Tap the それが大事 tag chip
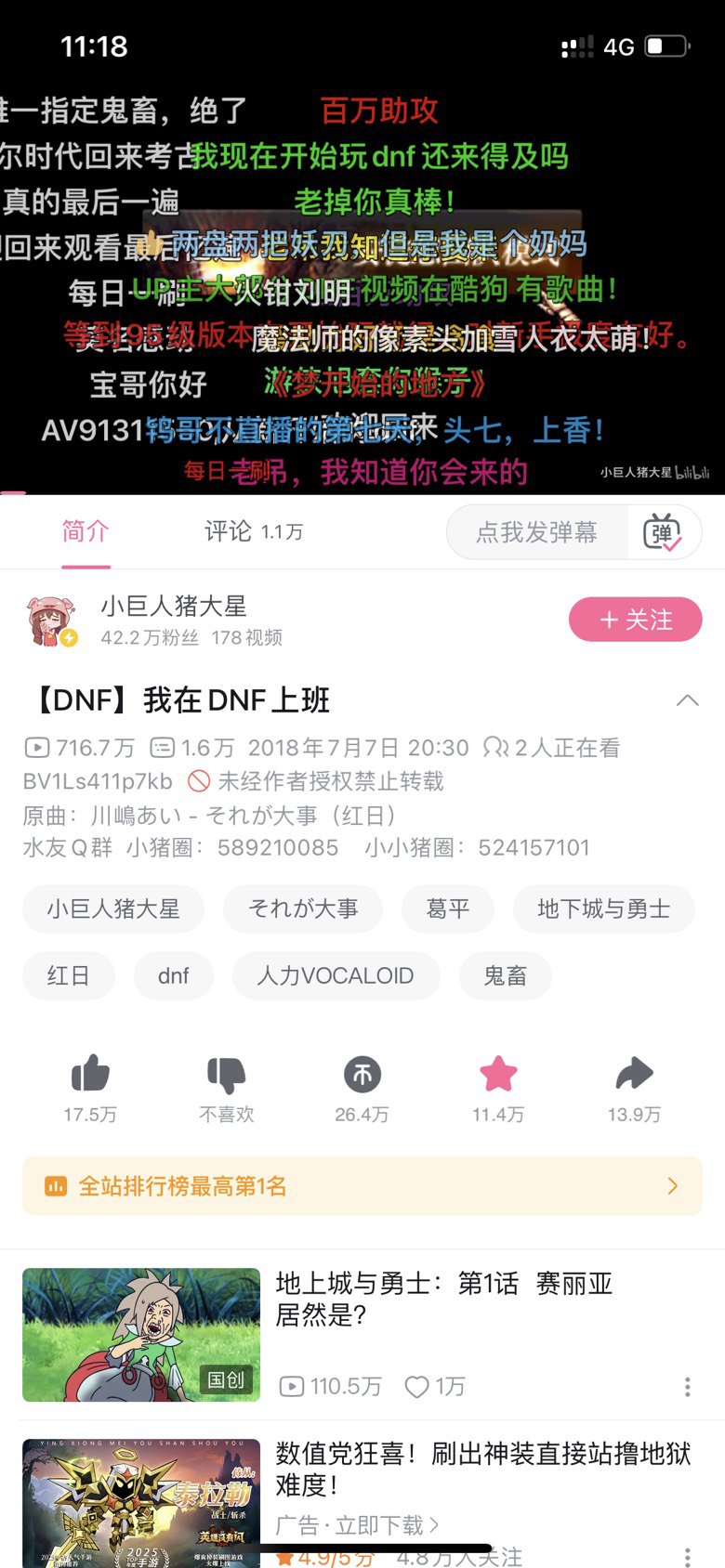Viewport: 725px width, 1568px height. coord(303,908)
